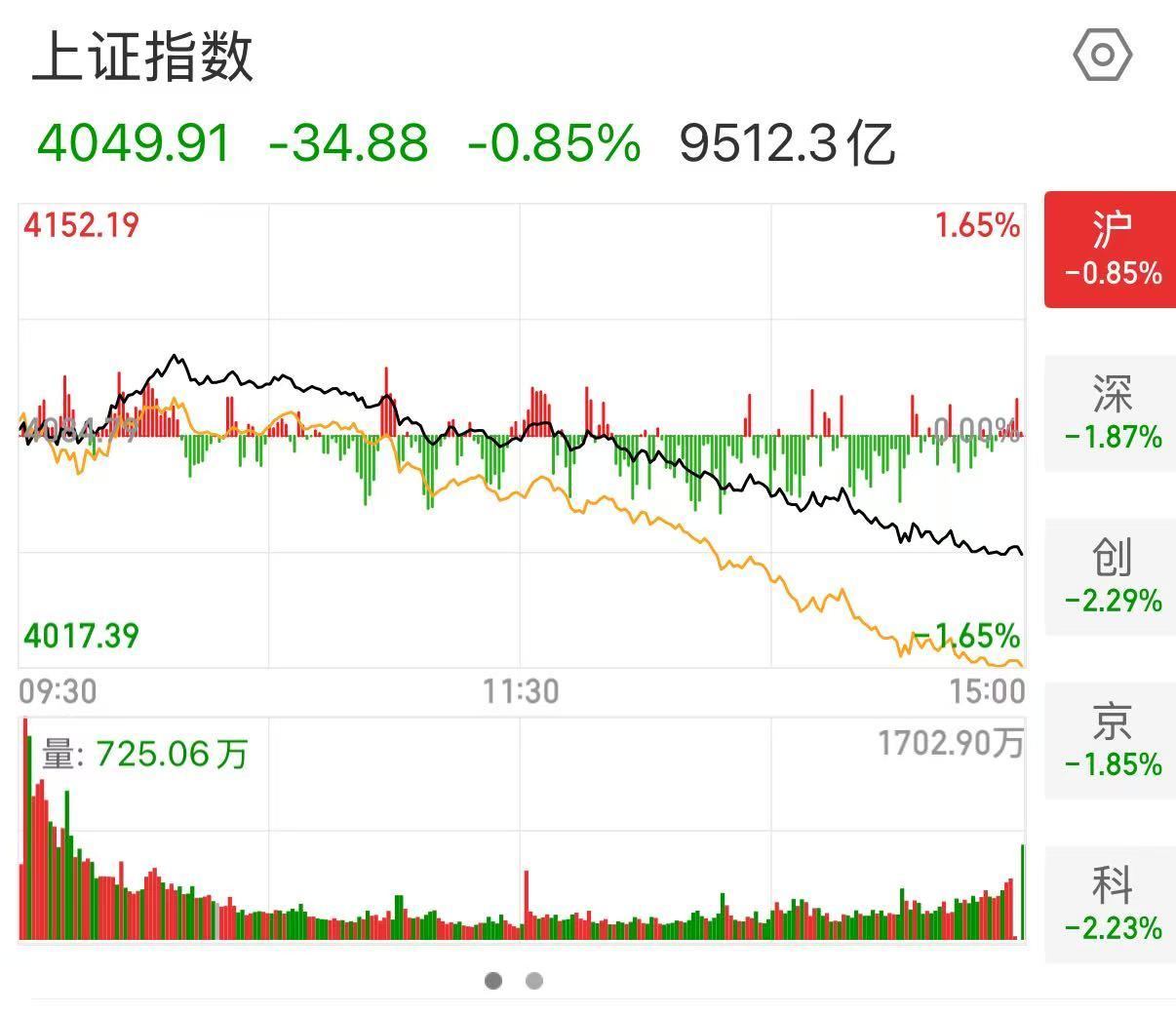Open the hexagon settings icon
1176x1014 pixels.
coord(1102,55)
